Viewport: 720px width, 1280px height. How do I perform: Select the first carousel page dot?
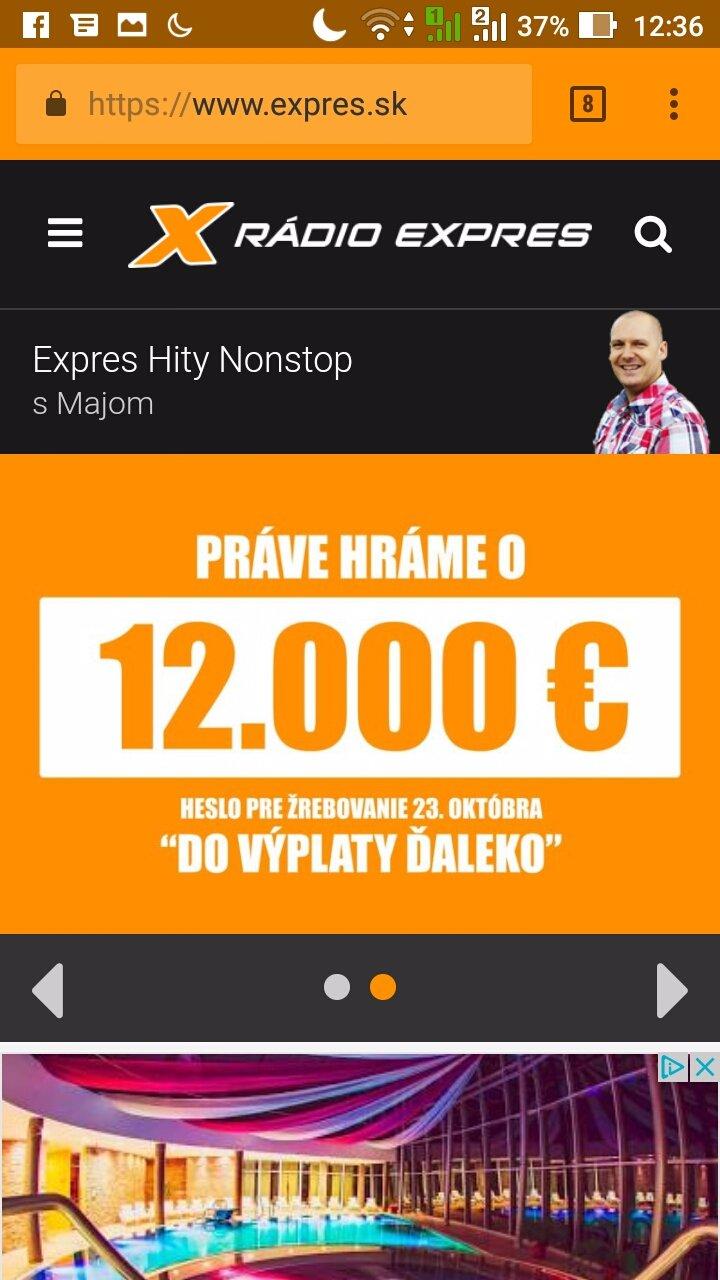coord(337,988)
